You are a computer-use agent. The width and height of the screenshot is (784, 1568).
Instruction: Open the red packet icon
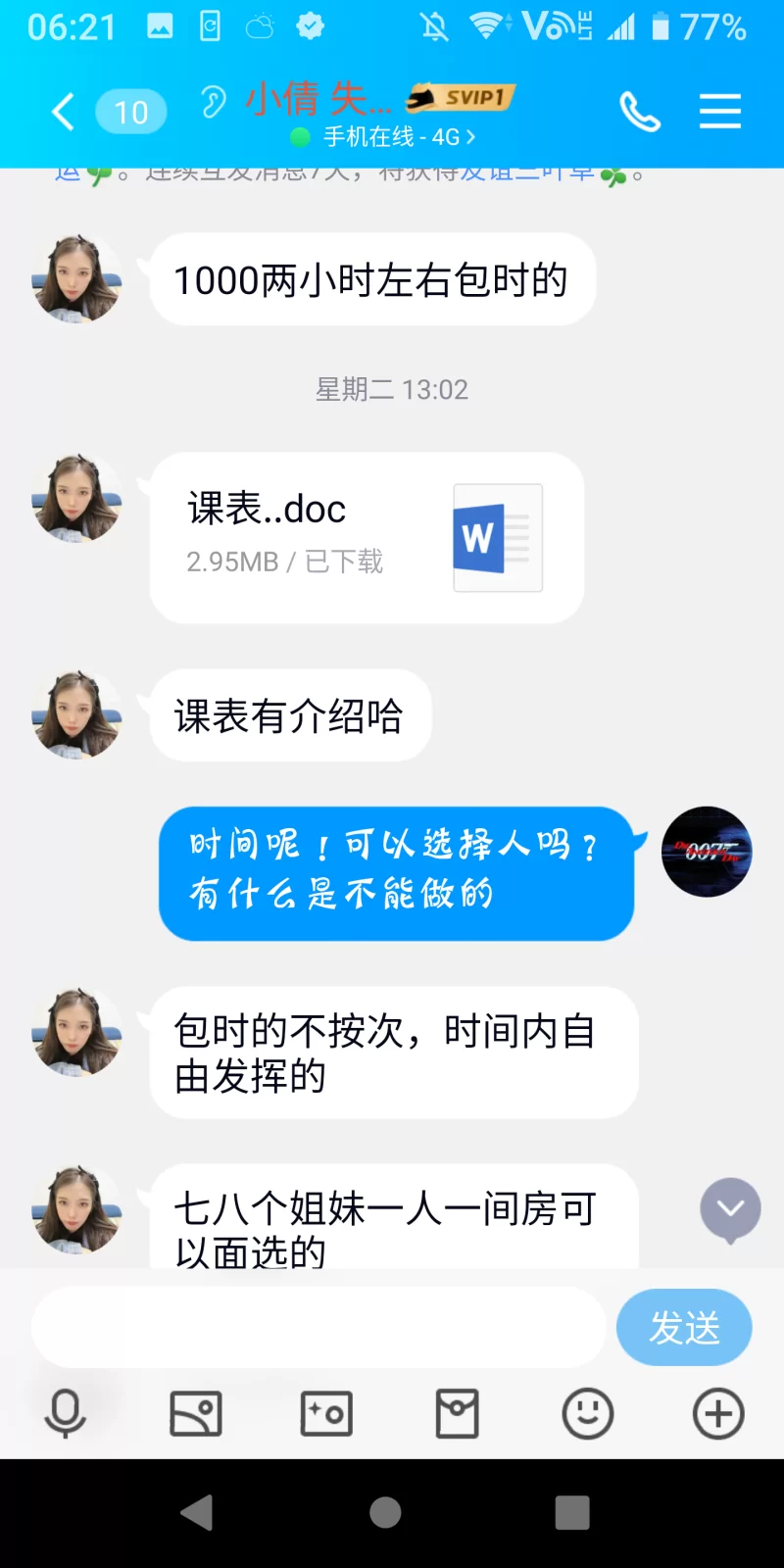pyautogui.click(x=457, y=1414)
